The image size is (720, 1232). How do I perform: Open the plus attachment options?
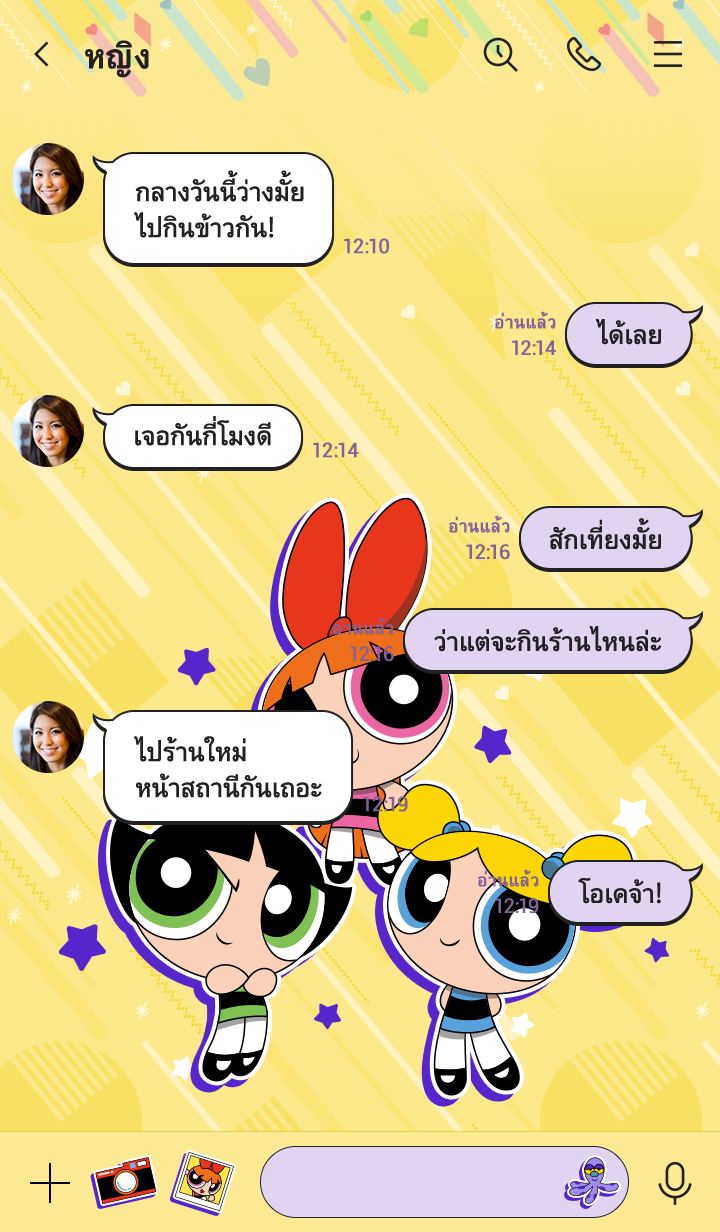pos(49,1183)
